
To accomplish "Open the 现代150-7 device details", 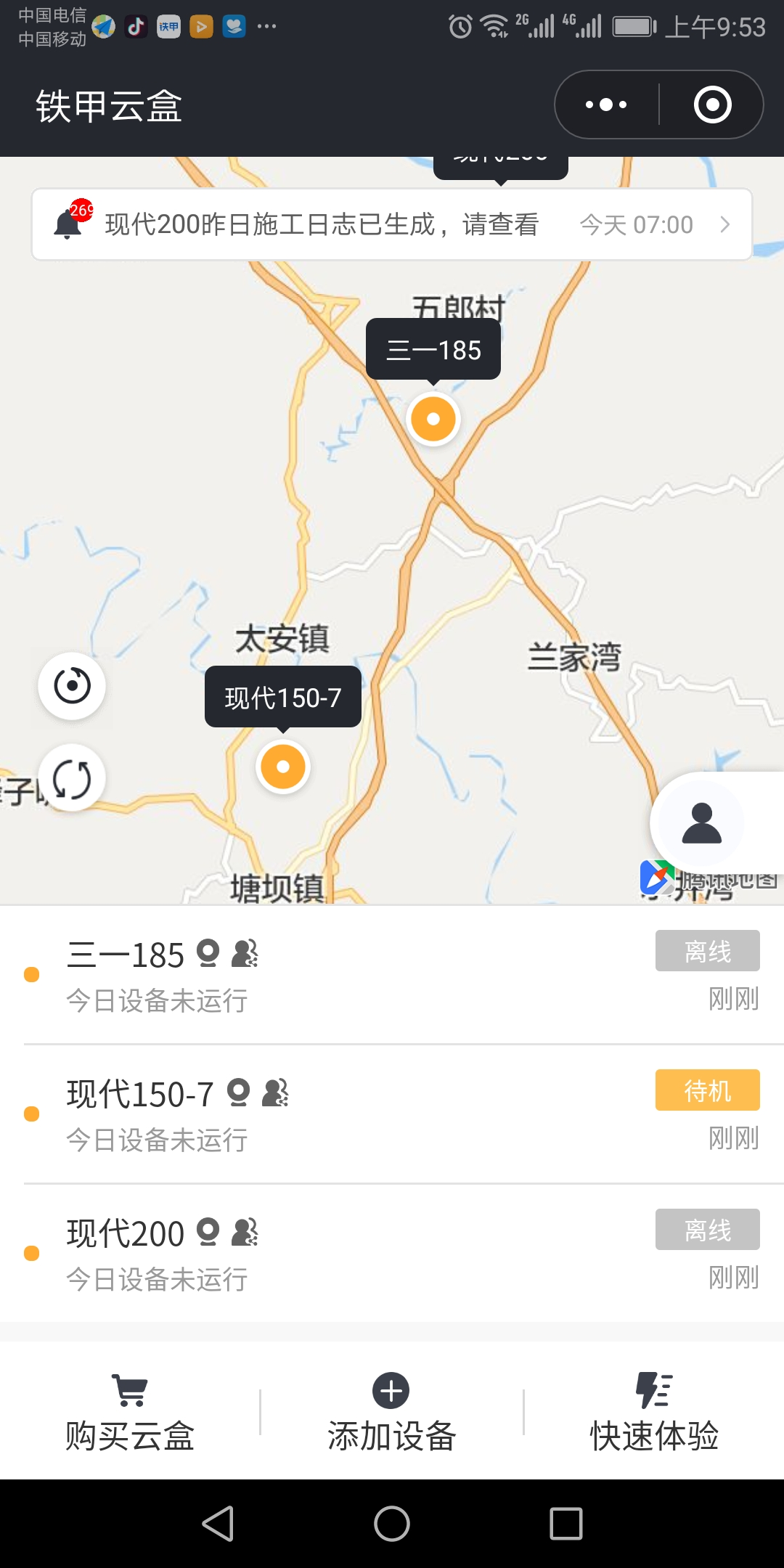I will click(x=392, y=1114).
